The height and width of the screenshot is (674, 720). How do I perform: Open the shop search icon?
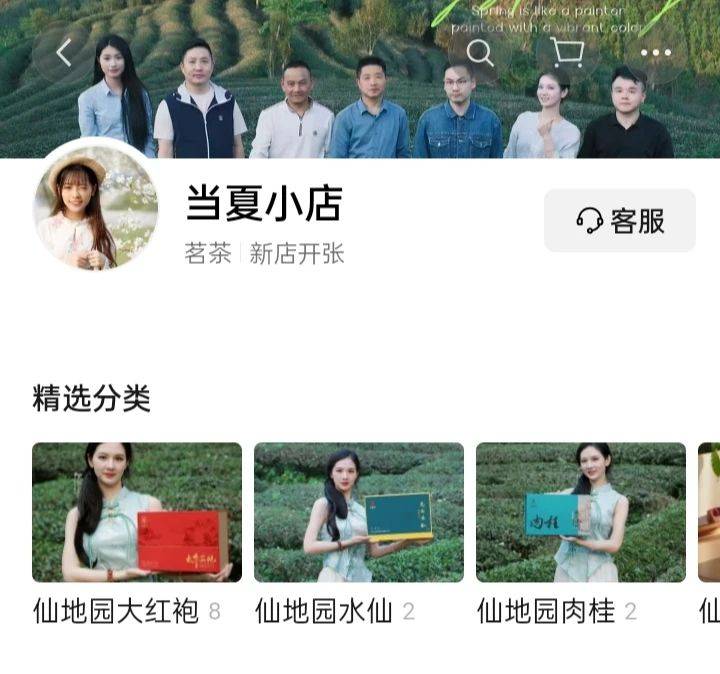tap(480, 52)
